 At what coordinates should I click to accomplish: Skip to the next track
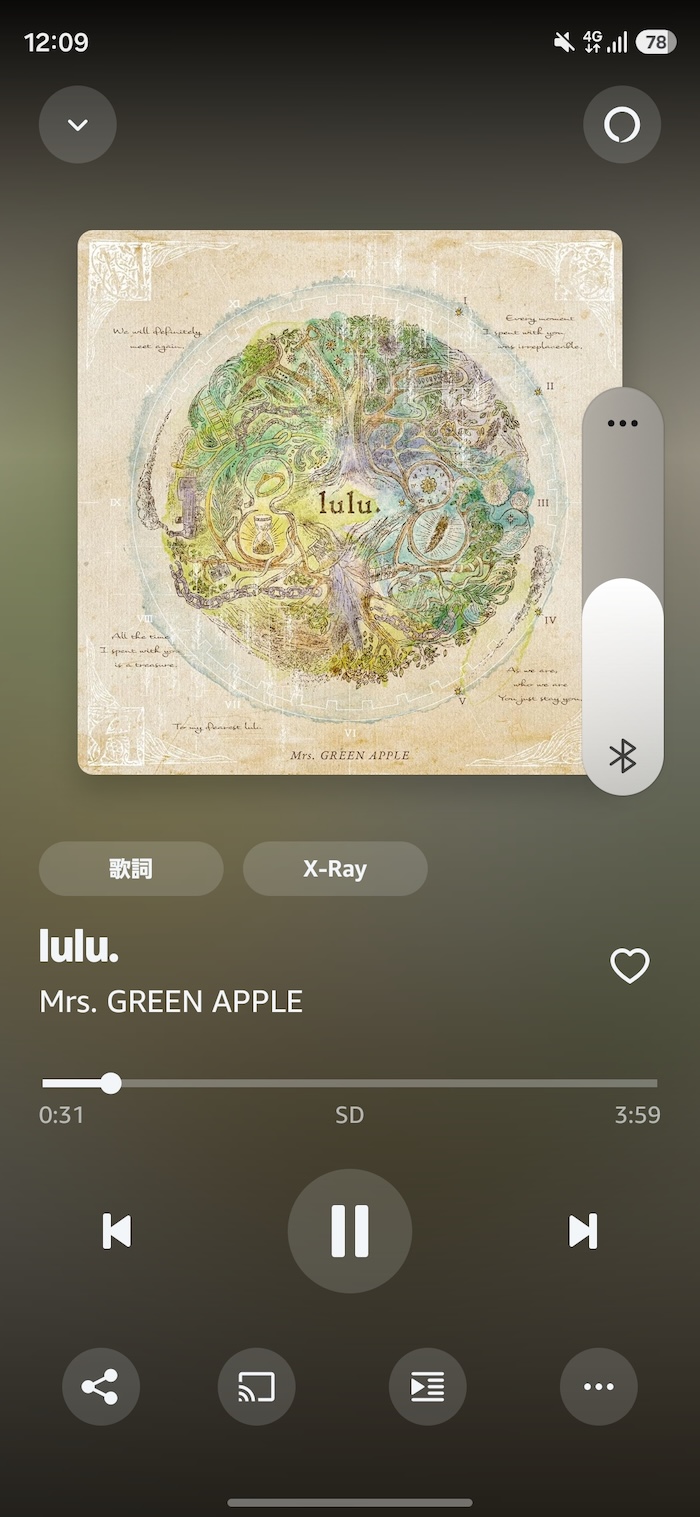pos(583,1231)
